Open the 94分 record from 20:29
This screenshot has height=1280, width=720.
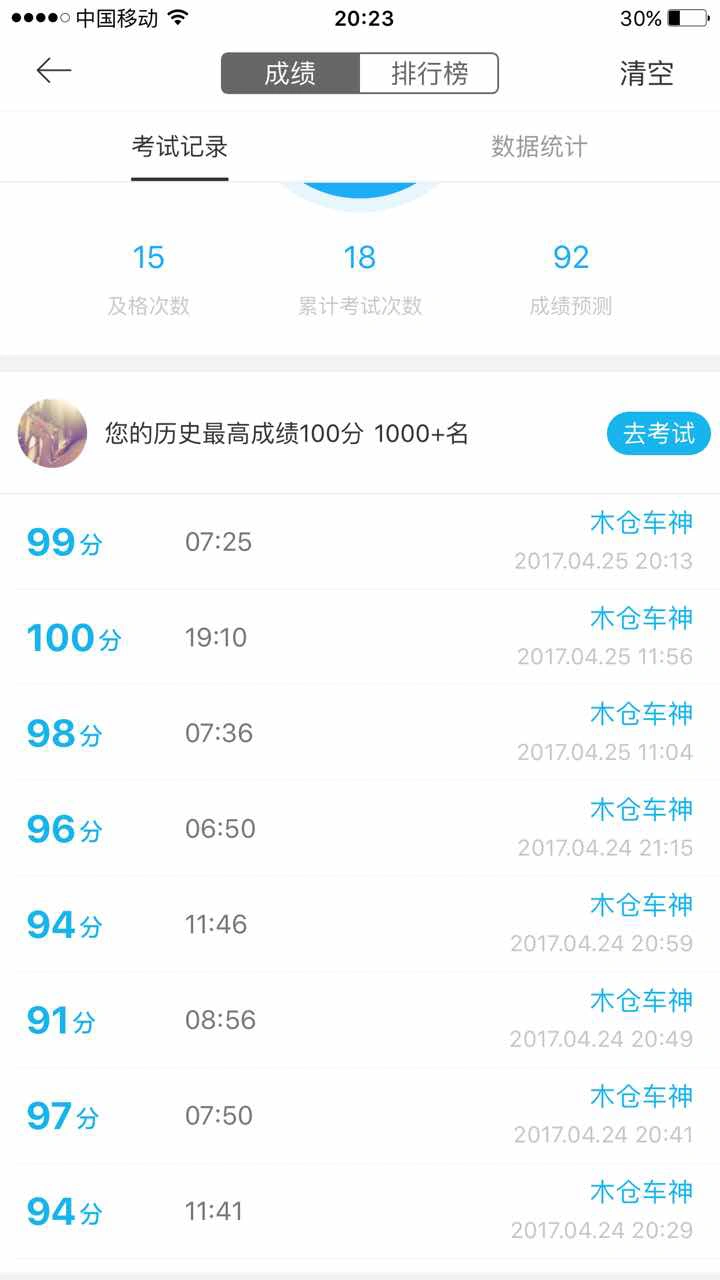tap(360, 1212)
